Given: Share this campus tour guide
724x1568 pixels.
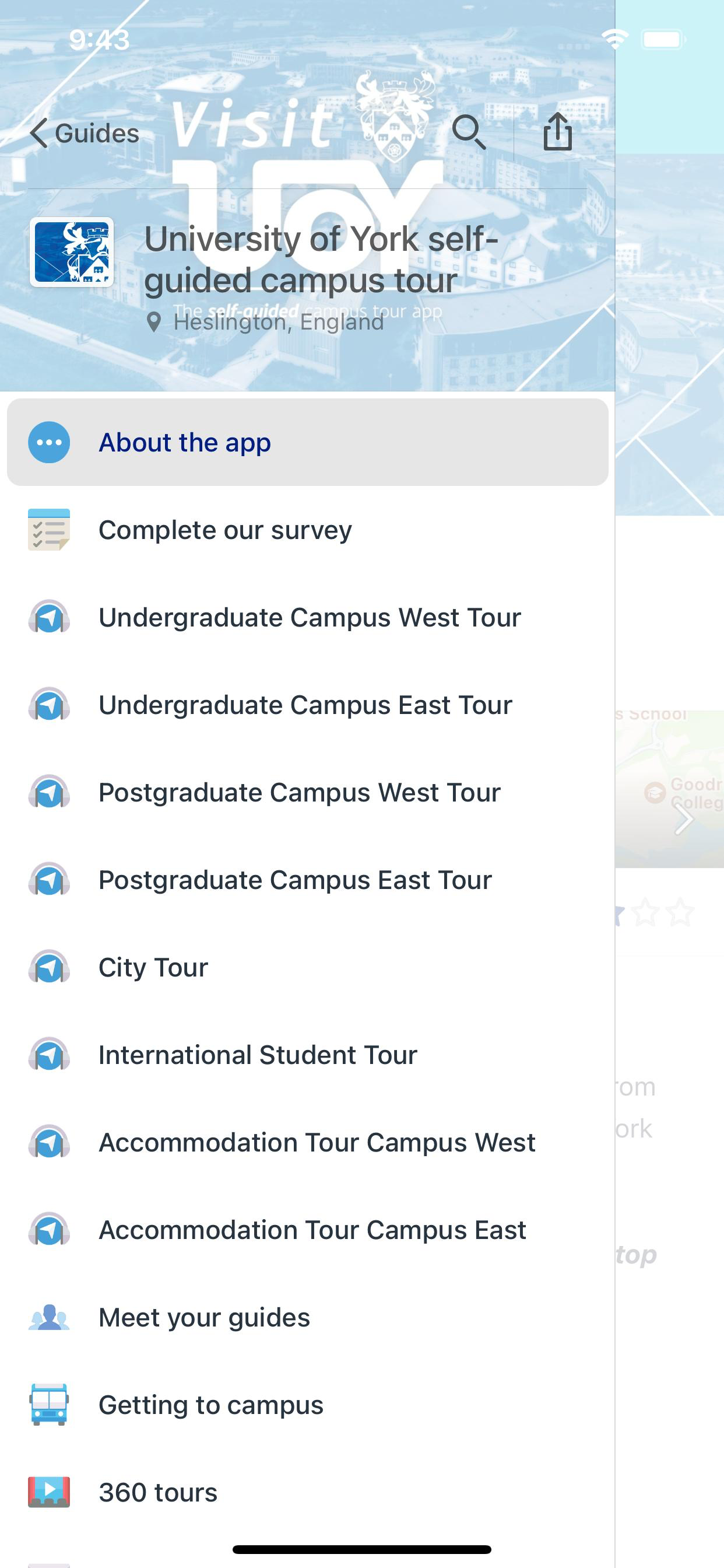Looking at the screenshot, I should [x=557, y=131].
